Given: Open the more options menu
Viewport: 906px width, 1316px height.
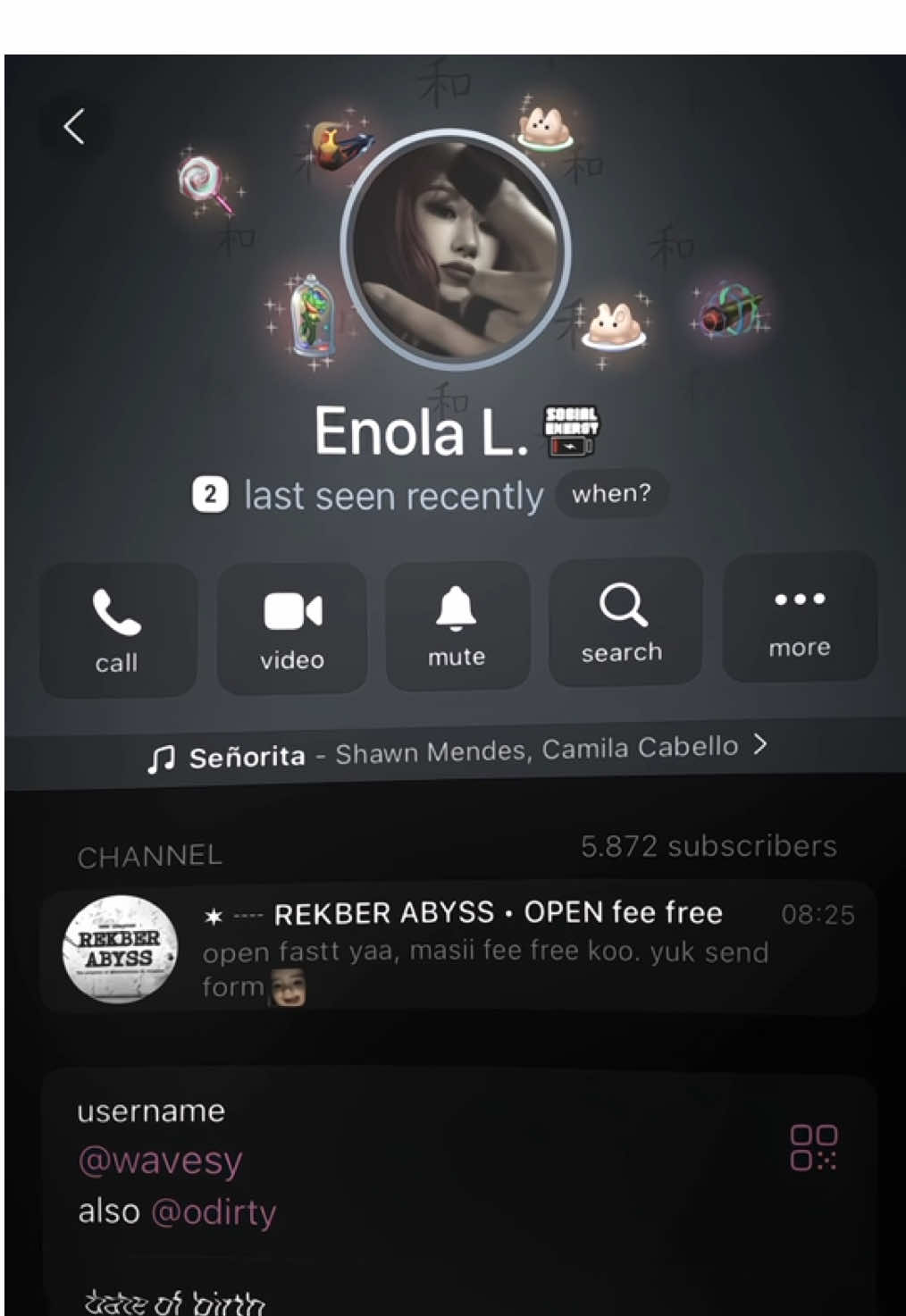Looking at the screenshot, I should (800, 618).
